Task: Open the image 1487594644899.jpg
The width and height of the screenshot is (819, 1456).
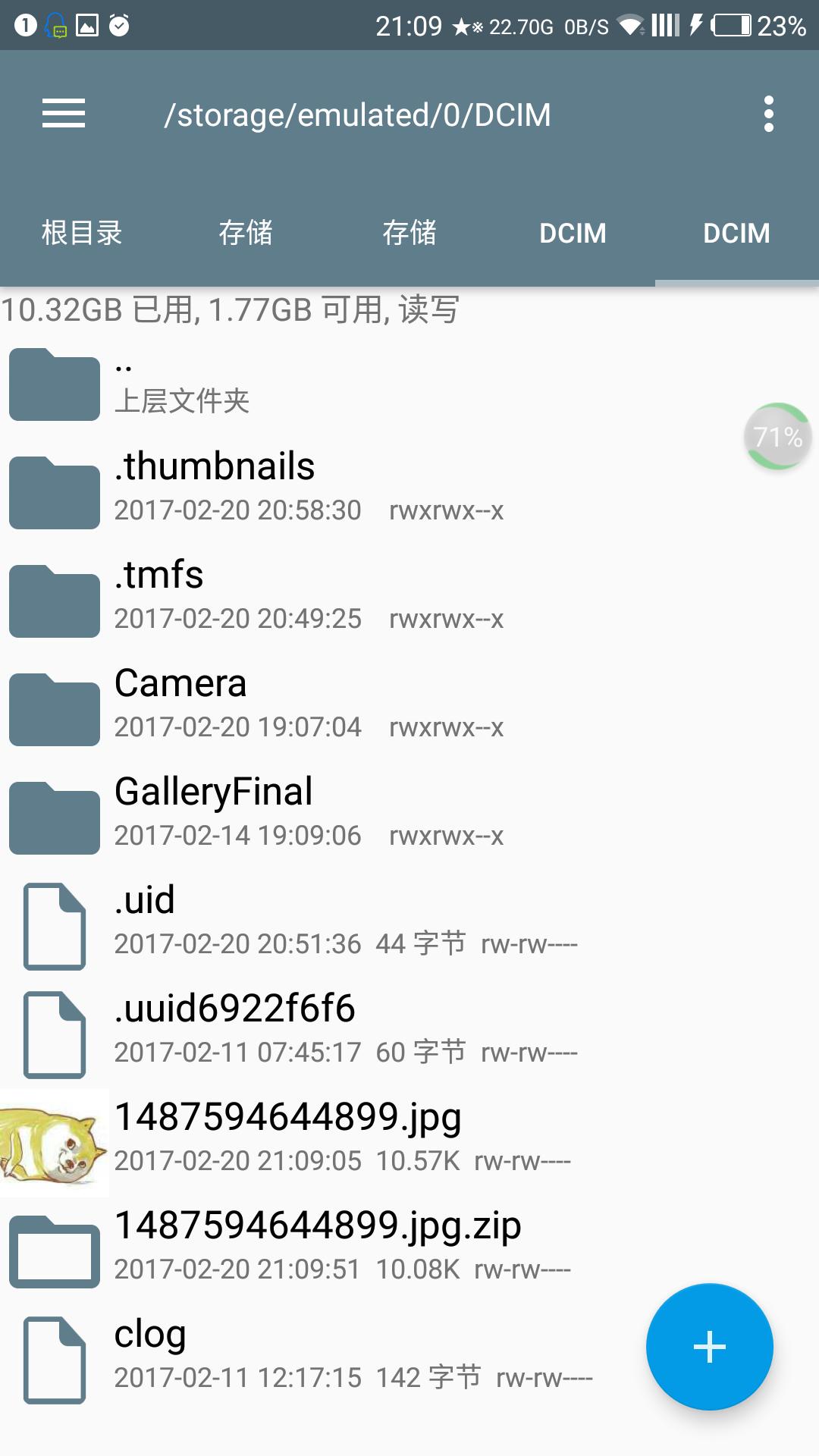Action: tap(288, 1137)
